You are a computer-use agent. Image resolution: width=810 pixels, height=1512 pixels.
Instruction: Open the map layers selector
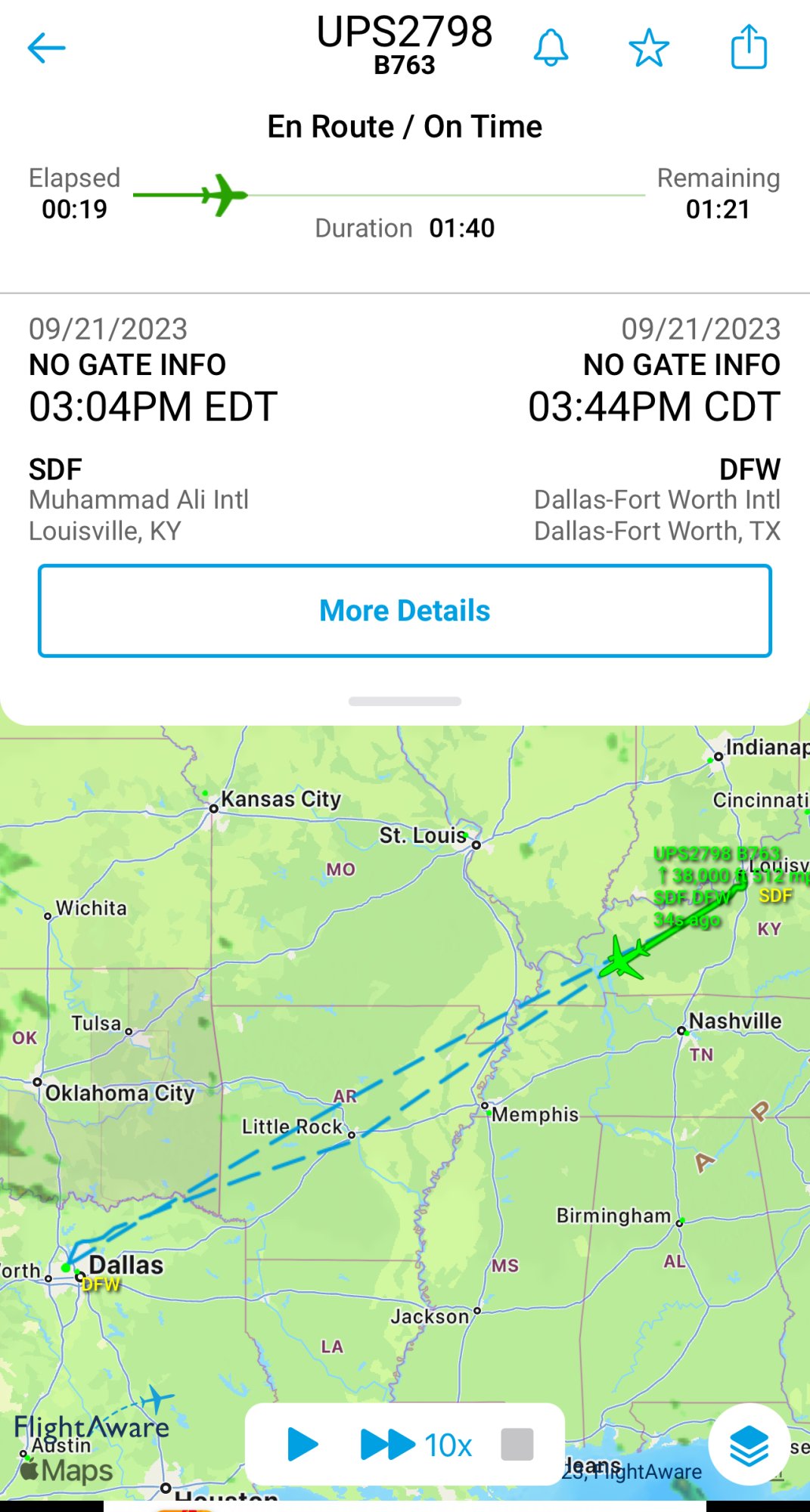click(x=749, y=1445)
